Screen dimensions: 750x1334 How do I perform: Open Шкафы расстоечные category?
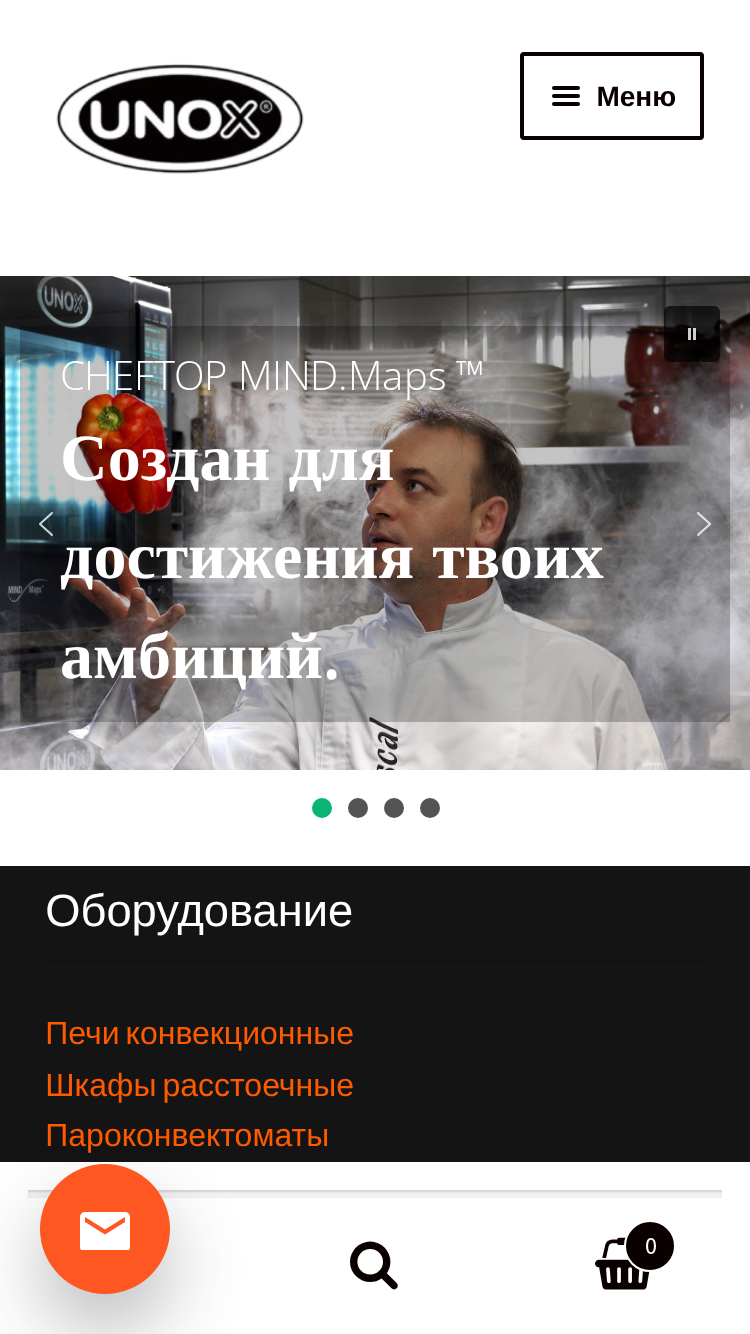200,1085
